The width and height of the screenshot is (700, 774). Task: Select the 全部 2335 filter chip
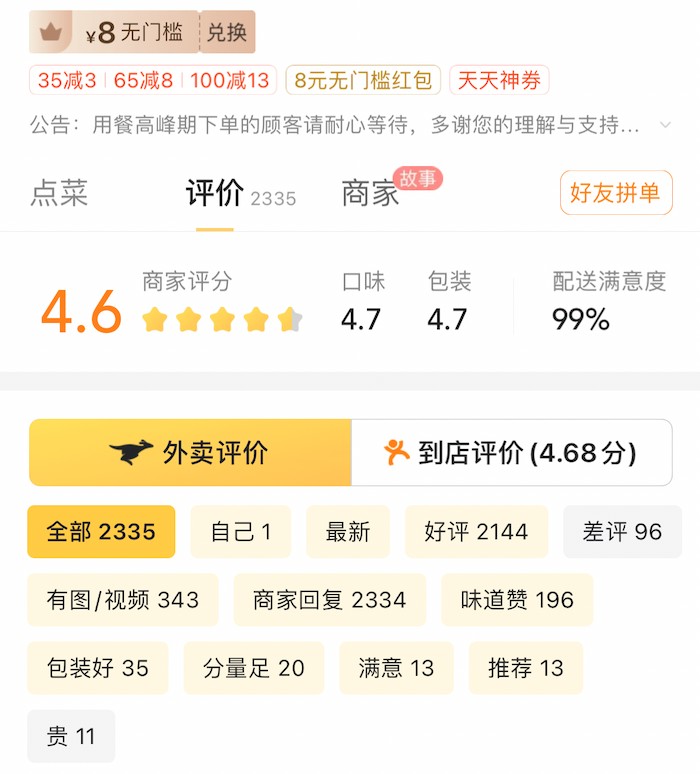[x=101, y=532]
